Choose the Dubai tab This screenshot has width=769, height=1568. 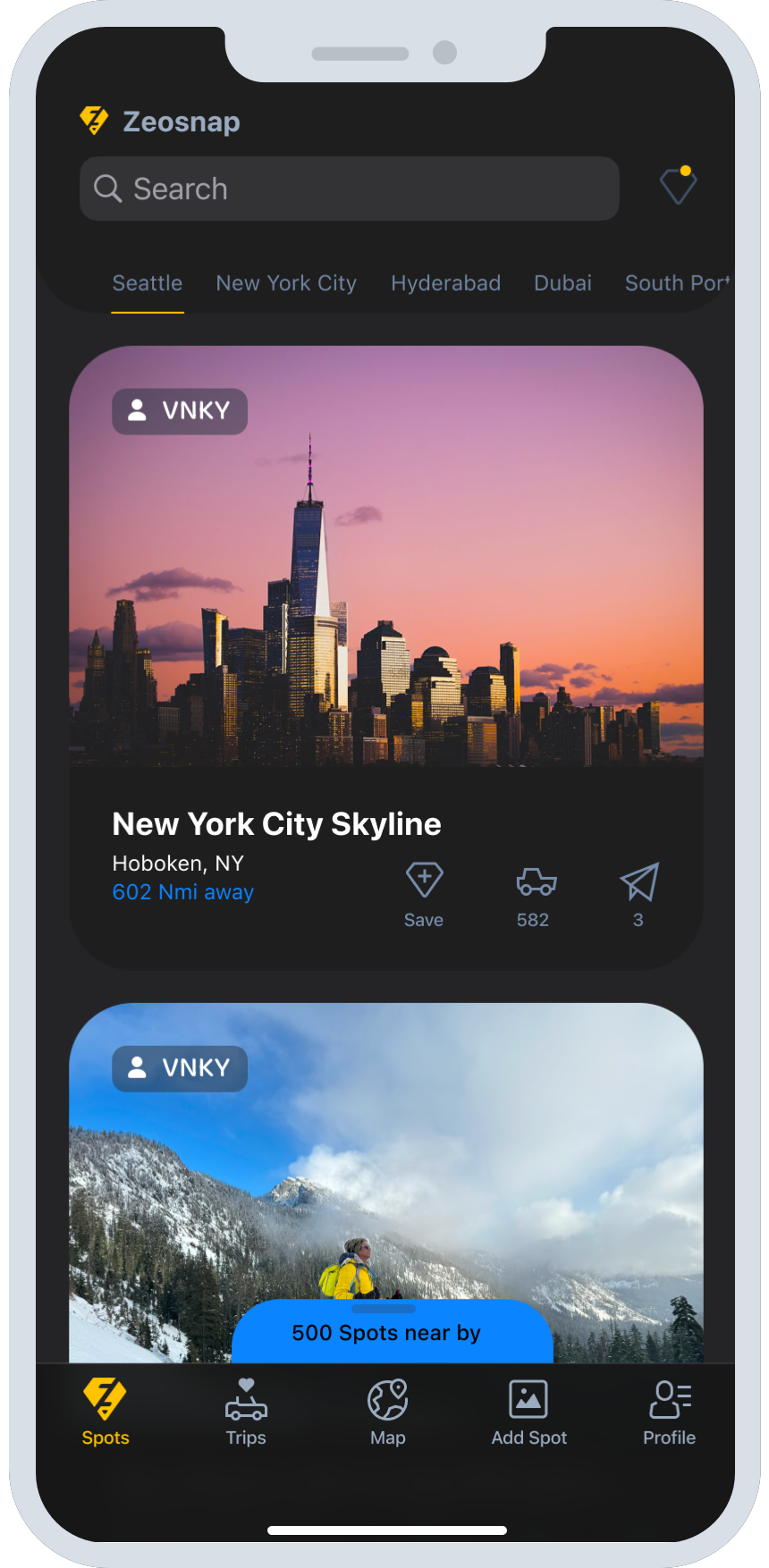click(x=562, y=283)
